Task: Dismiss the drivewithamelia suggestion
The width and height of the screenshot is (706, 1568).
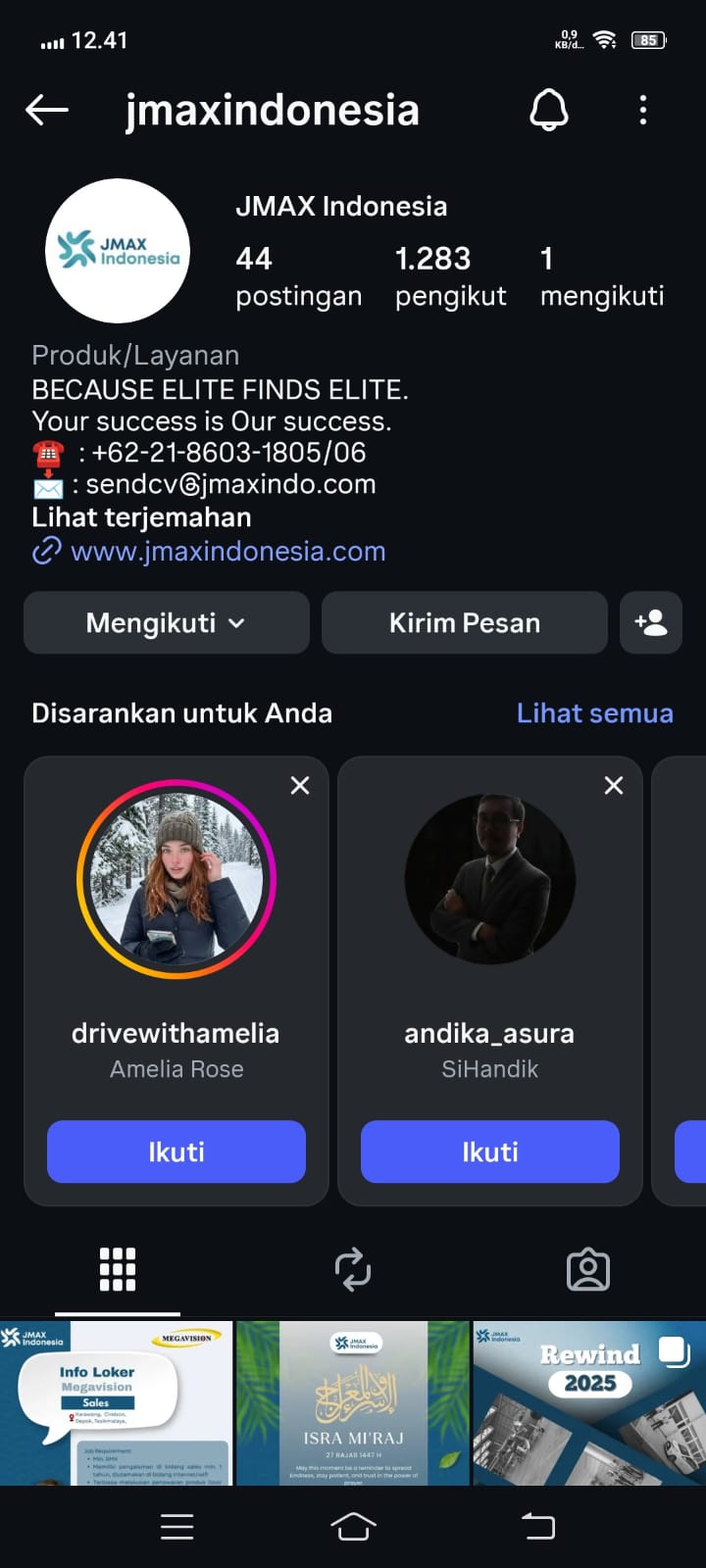Action: [300, 785]
